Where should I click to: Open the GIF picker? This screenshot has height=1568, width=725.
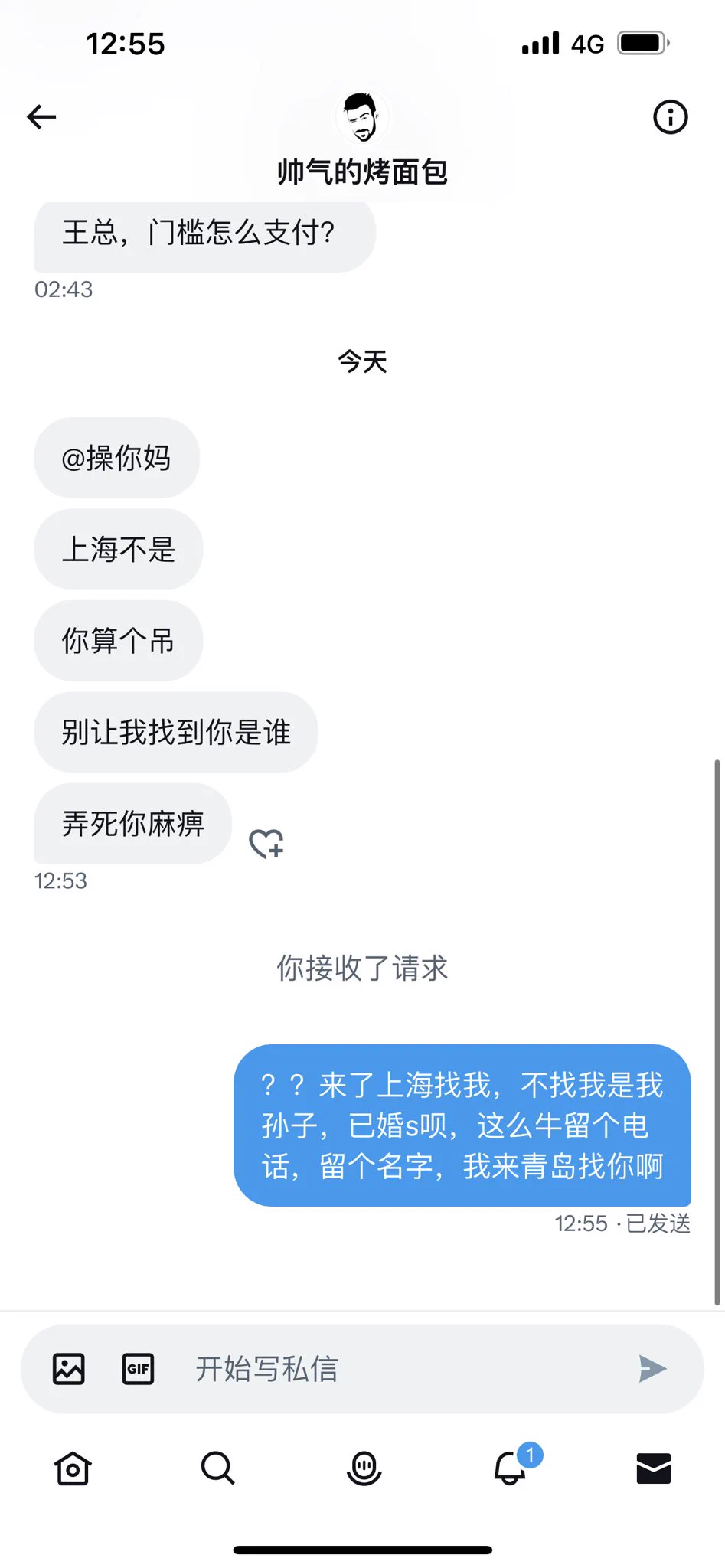(x=139, y=1369)
